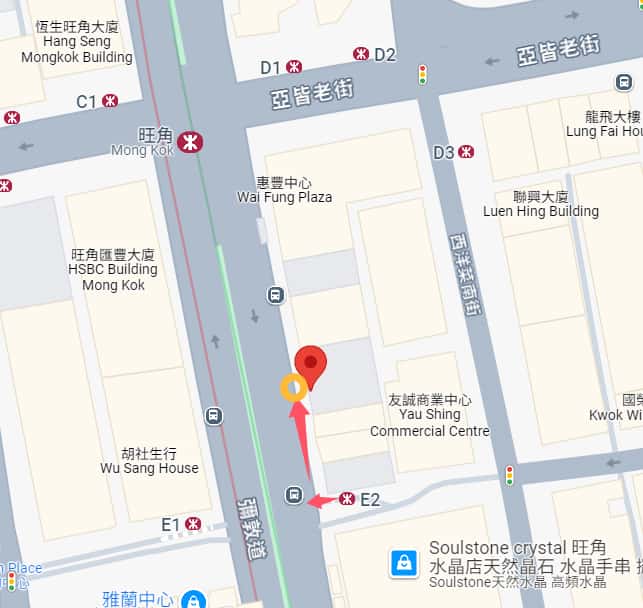Open the bus stop beside Wai Fung Plaza

click(x=275, y=294)
